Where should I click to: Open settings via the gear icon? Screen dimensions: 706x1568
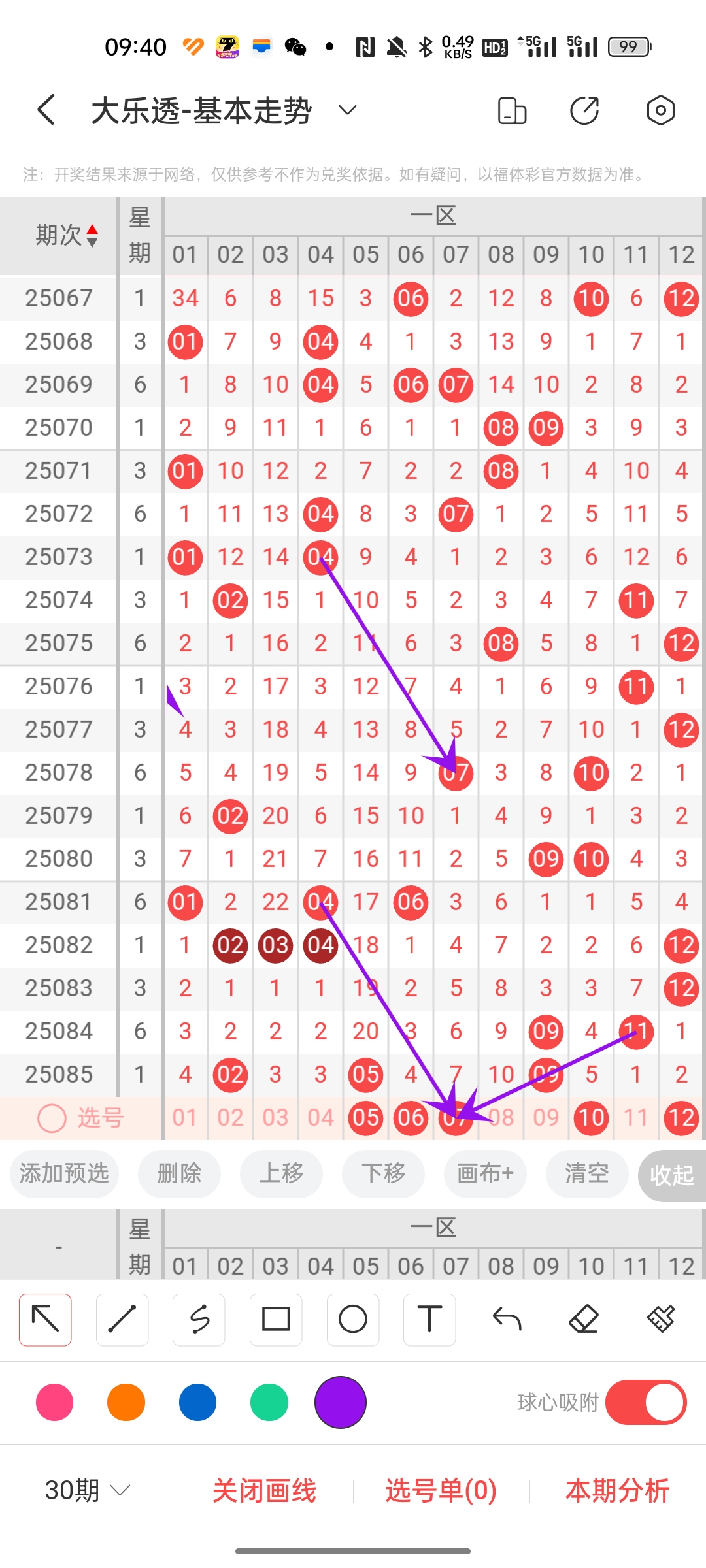point(659,110)
